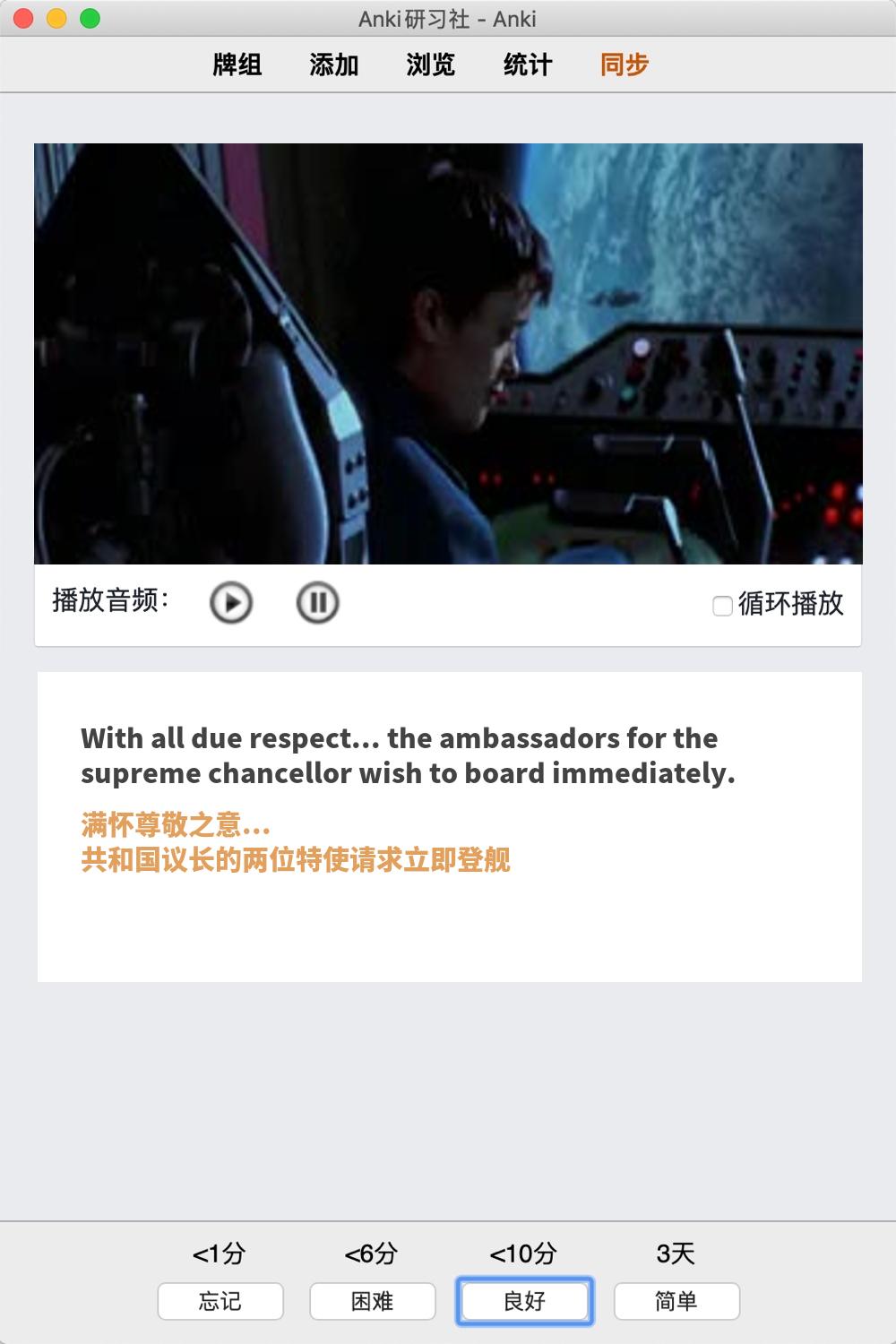Rate the card as 良好
Image resolution: width=896 pixels, height=1344 pixels.
[525, 1301]
